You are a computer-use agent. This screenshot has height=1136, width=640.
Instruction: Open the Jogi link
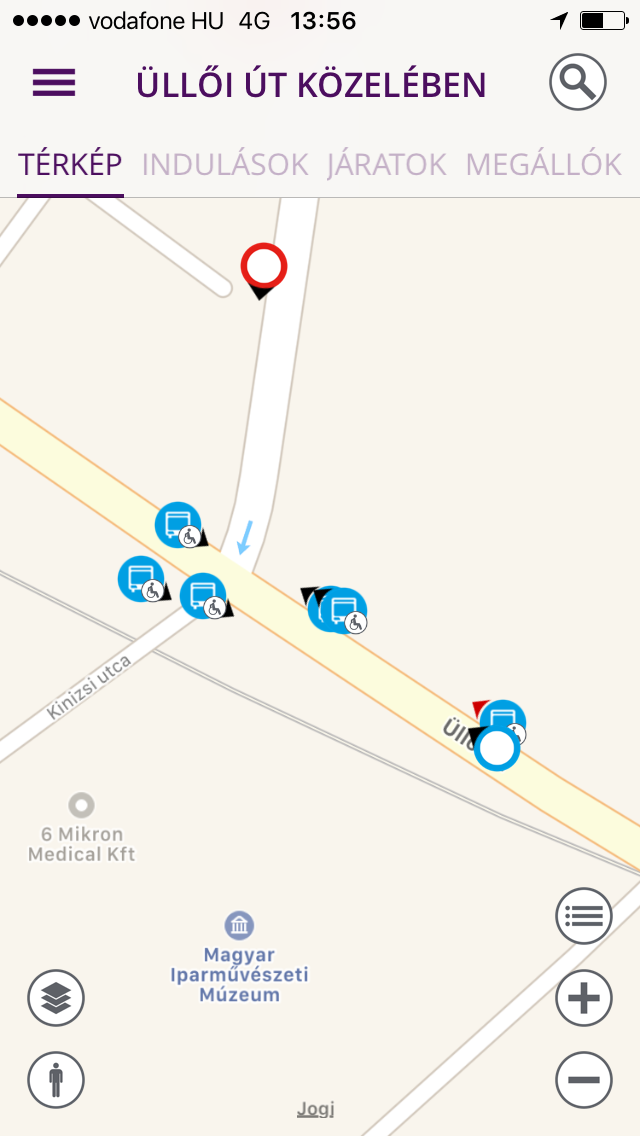(316, 1108)
